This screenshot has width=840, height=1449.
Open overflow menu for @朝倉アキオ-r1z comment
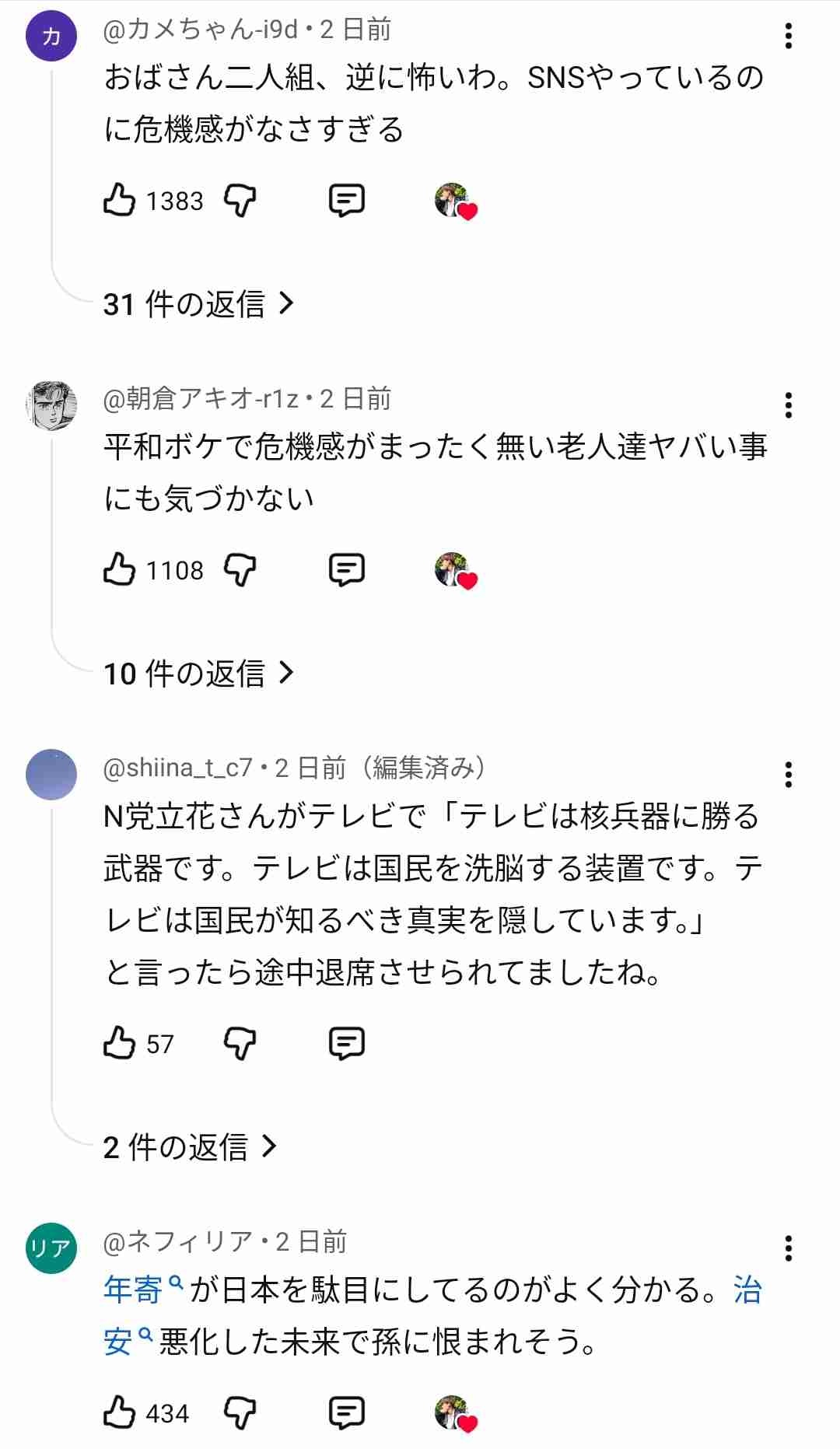789,405
